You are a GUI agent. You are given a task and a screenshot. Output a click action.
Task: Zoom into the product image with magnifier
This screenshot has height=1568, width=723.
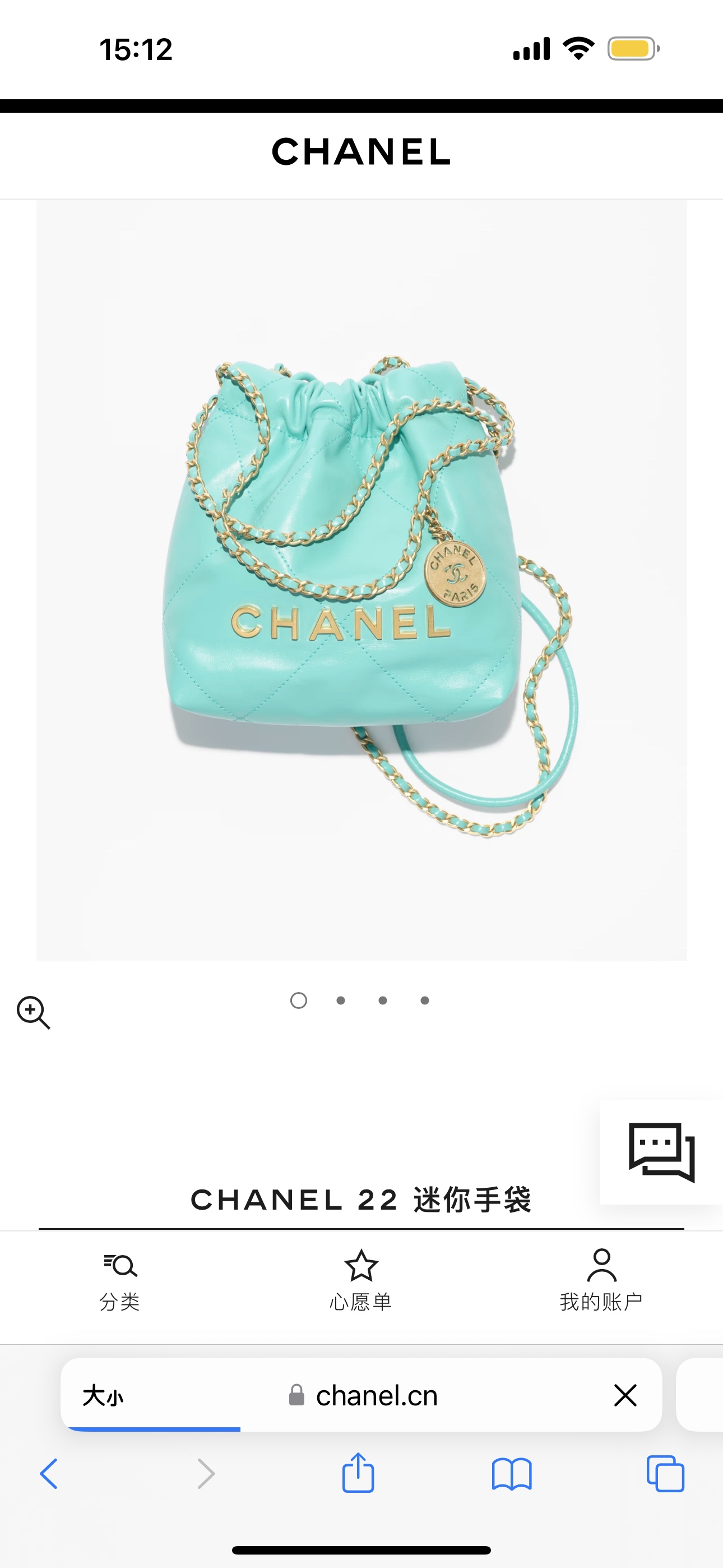(x=33, y=1012)
